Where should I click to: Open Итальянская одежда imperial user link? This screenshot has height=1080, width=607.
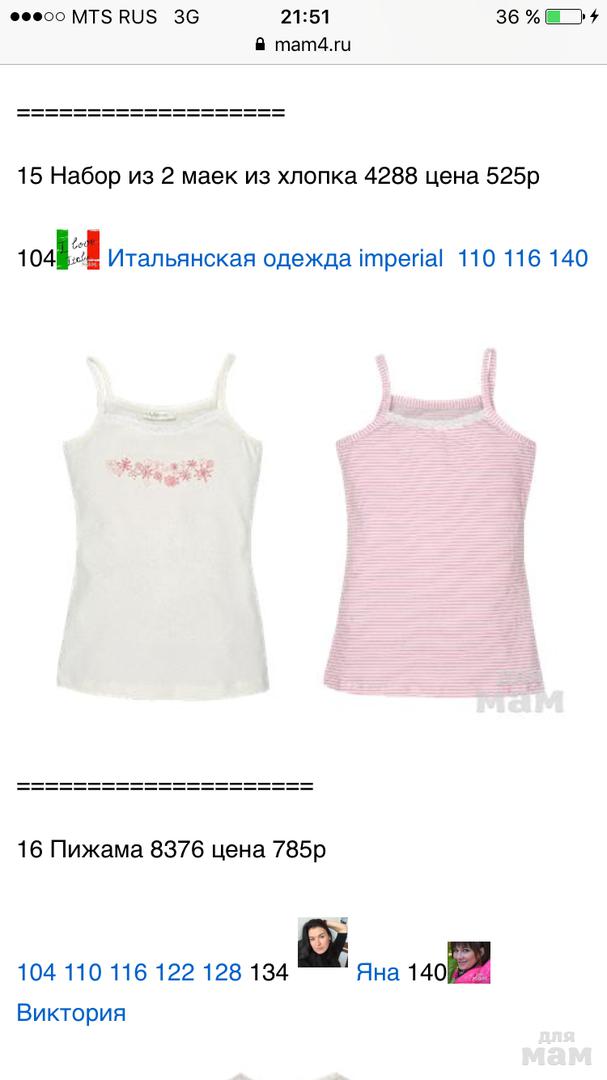(275, 259)
